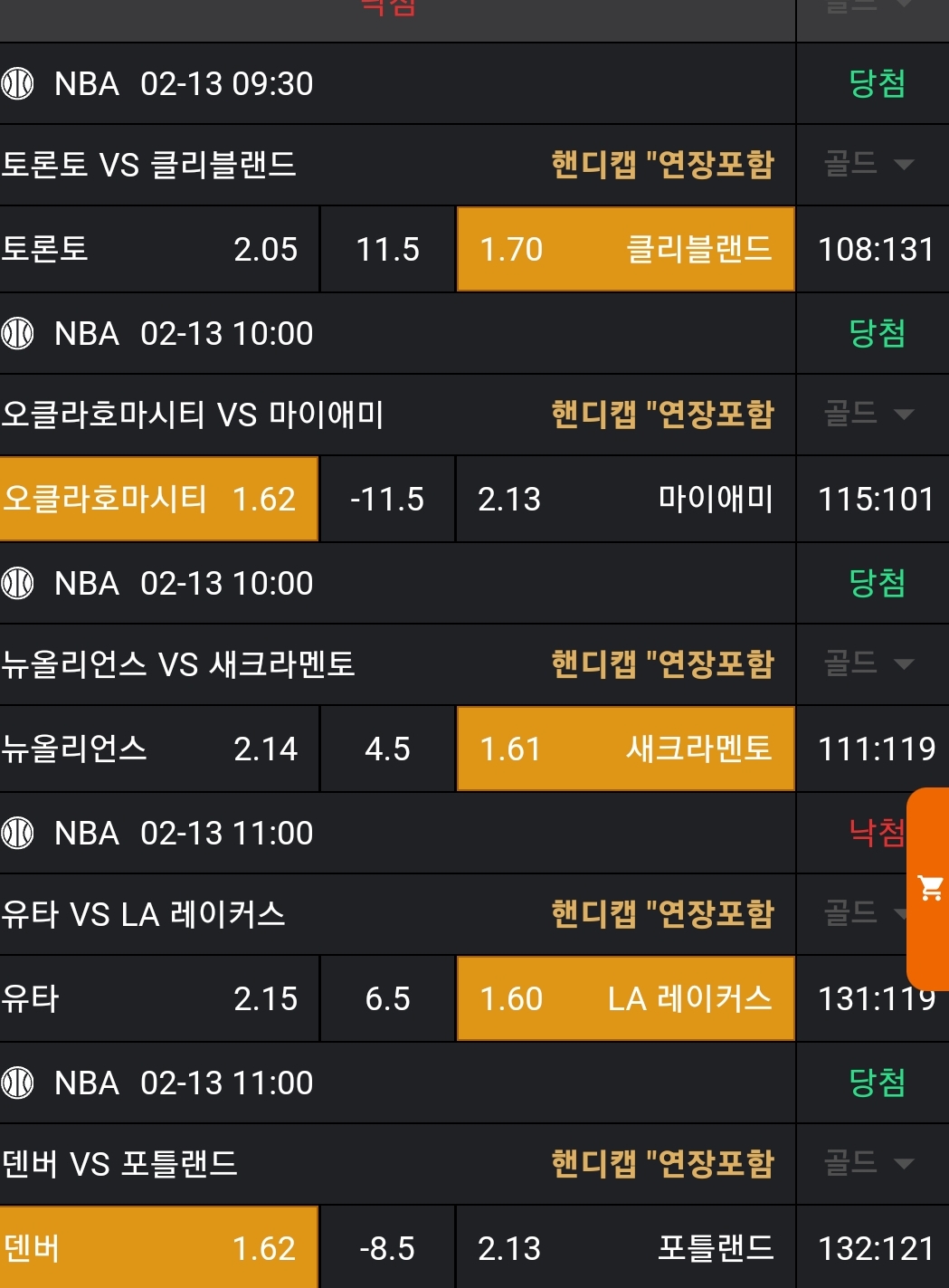The height and width of the screenshot is (1288, 949).
Task: Select 유타 at odds 2.15
Action: click(x=159, y=999)
